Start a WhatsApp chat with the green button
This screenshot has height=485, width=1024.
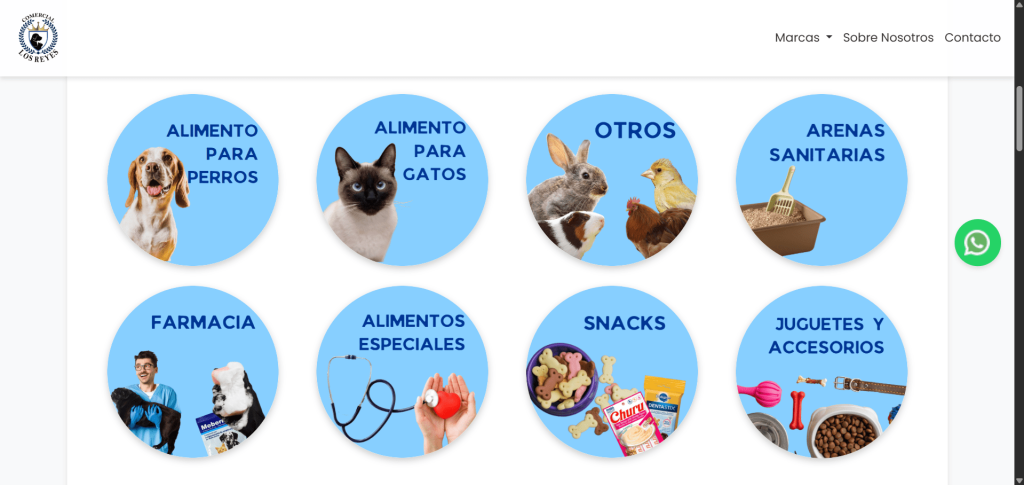click(x=977, y=243)
